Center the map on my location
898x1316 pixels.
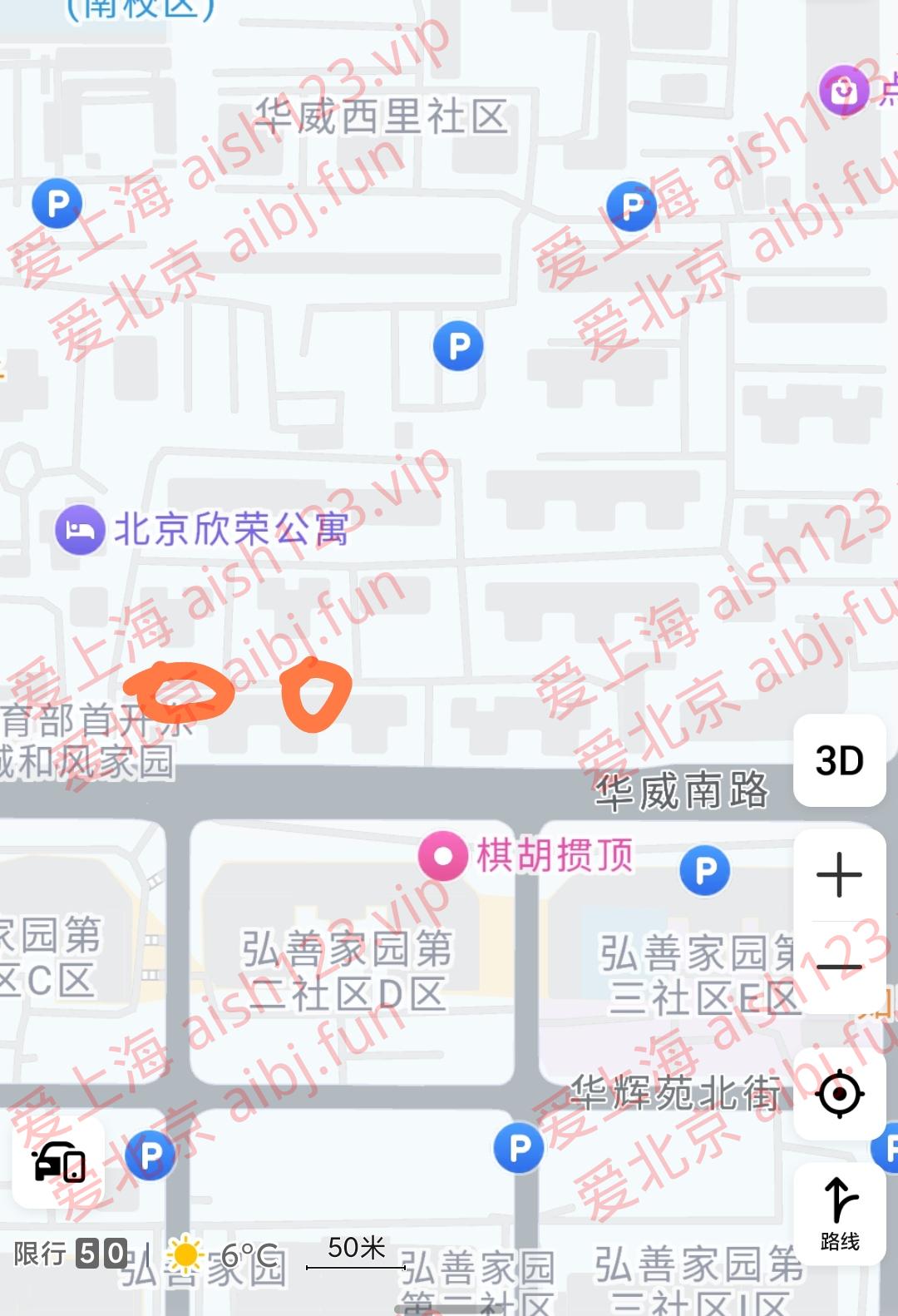(x=839, y=1093)
